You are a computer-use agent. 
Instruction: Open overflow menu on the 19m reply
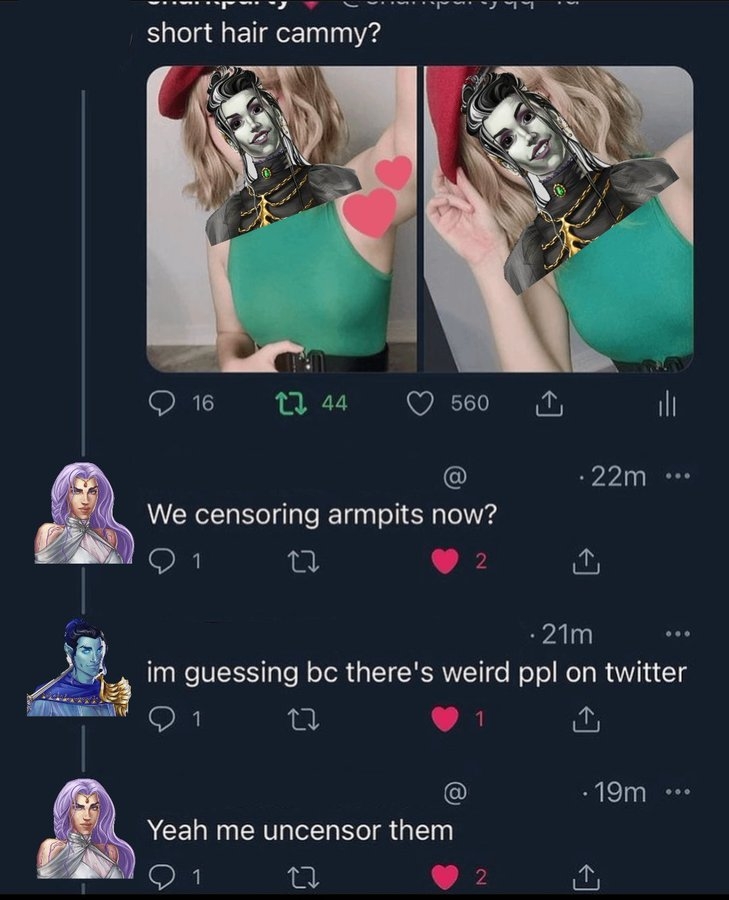(678, 792)
